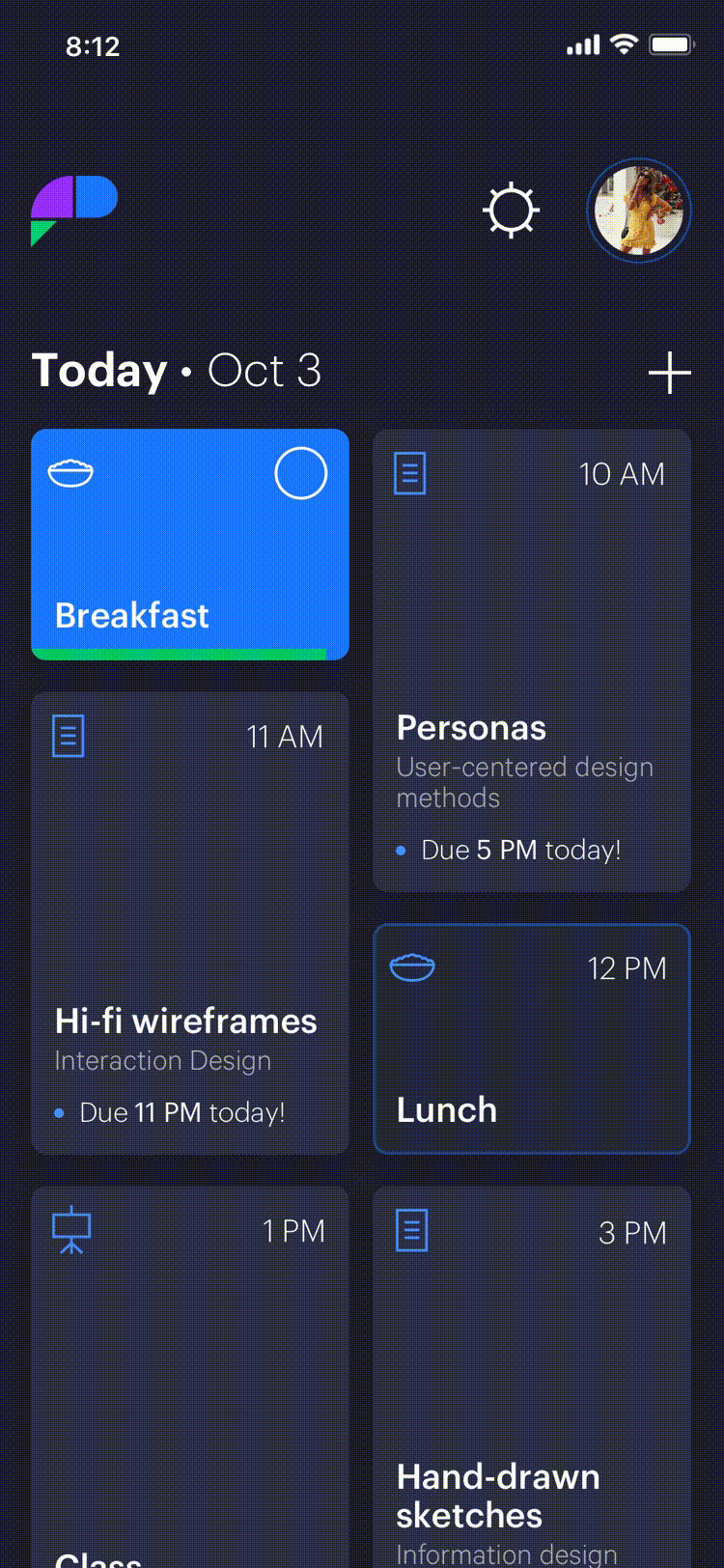724x1568 pixels.
Task: Add a new task with plus
Action: [x=669, y=373]
